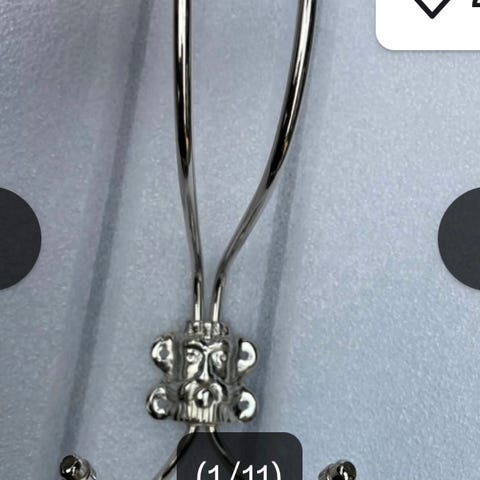Show the next product photo
The width and height of the screenshot is (480, 480).
tap(462, 238)
